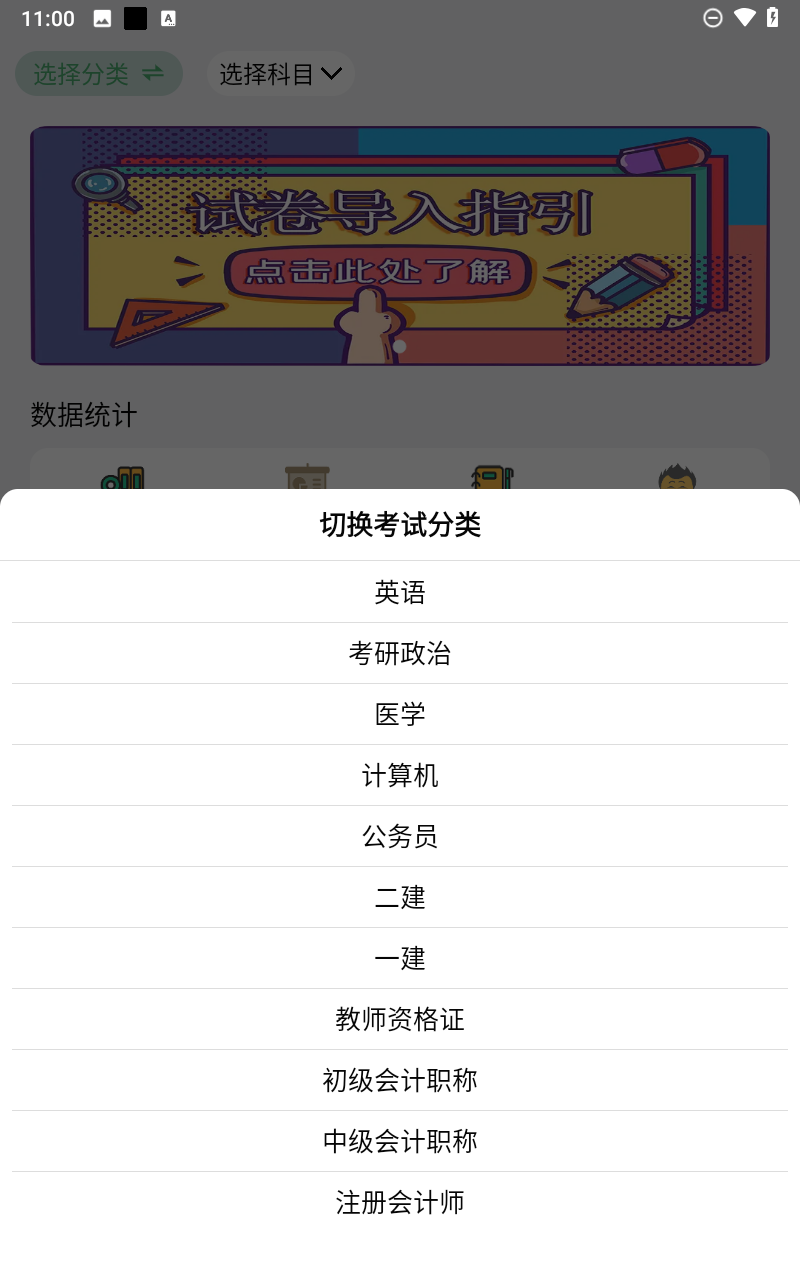The width and height of the screenshot is (800, 1280).
Task: Switch exam category to 医学
Action: pos(400,714)
